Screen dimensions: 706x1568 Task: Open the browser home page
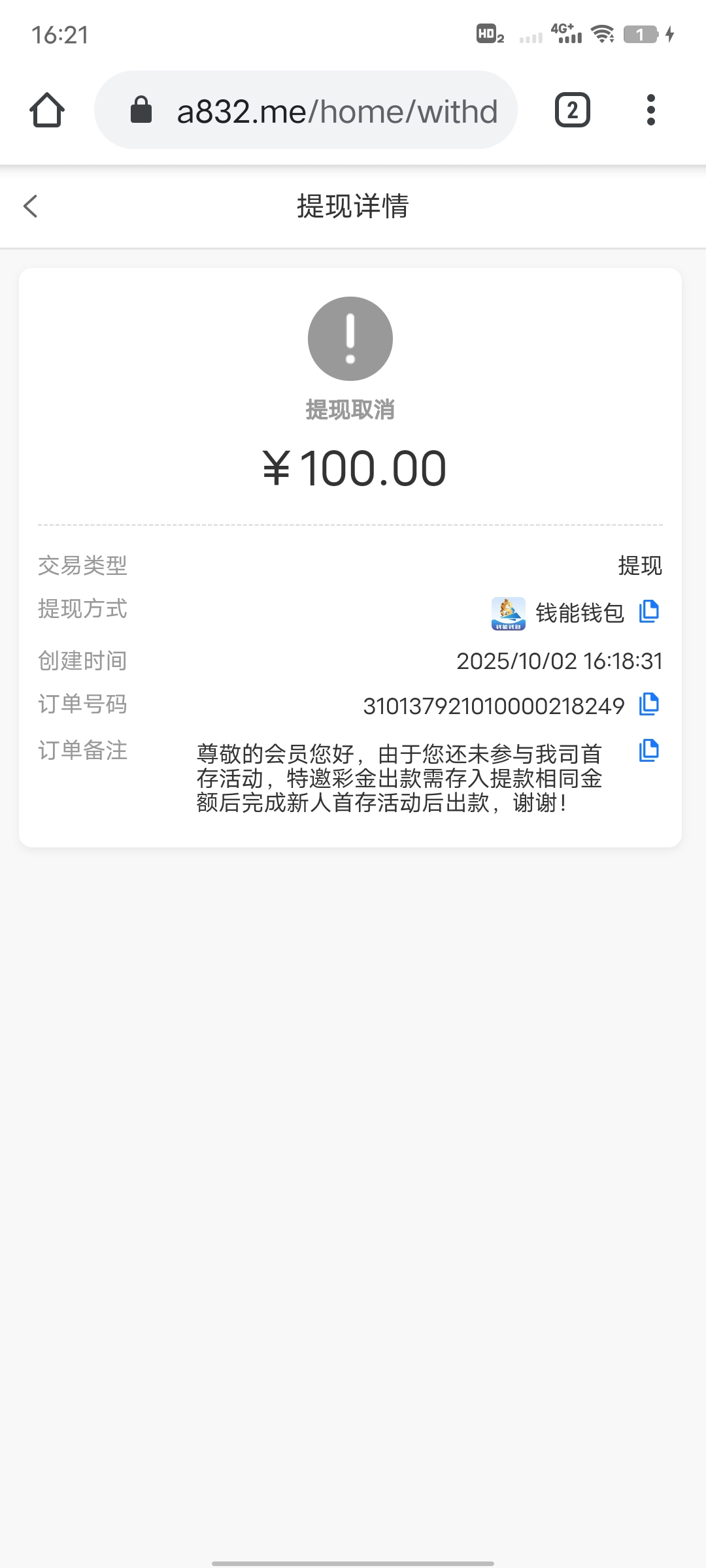47,110
